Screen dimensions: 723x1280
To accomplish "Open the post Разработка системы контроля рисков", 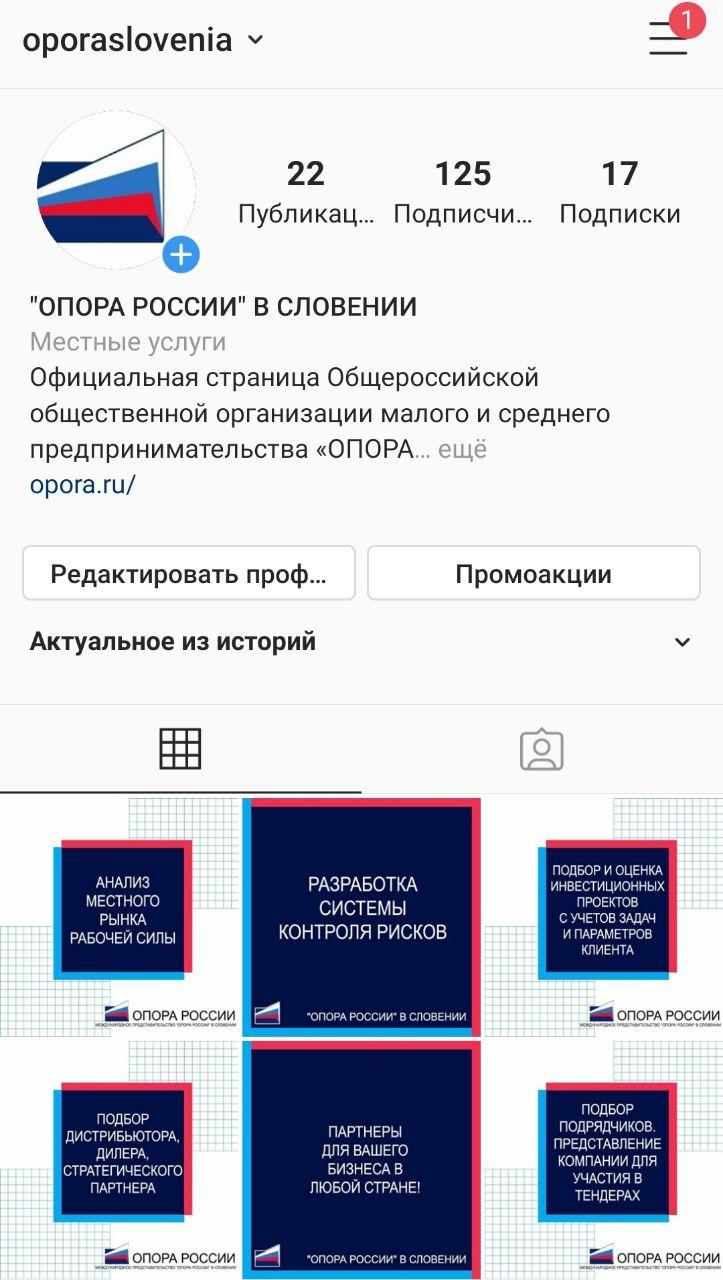I will coord(361,917).
